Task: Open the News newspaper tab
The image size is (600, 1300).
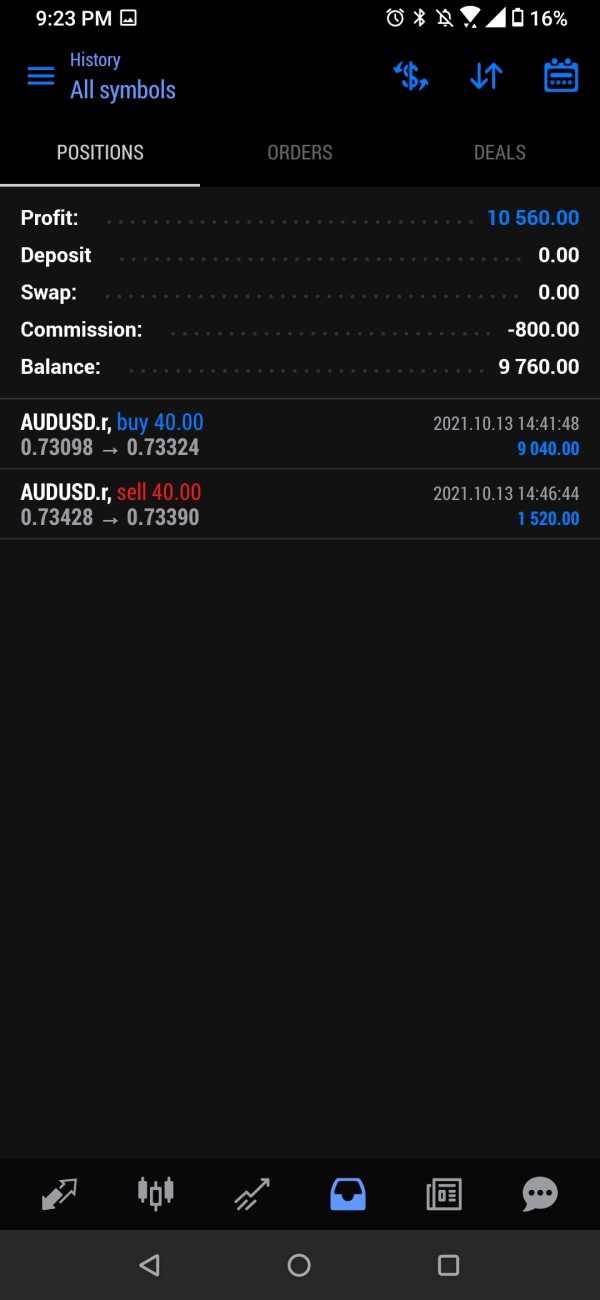Action: [x=444, y=1193]
